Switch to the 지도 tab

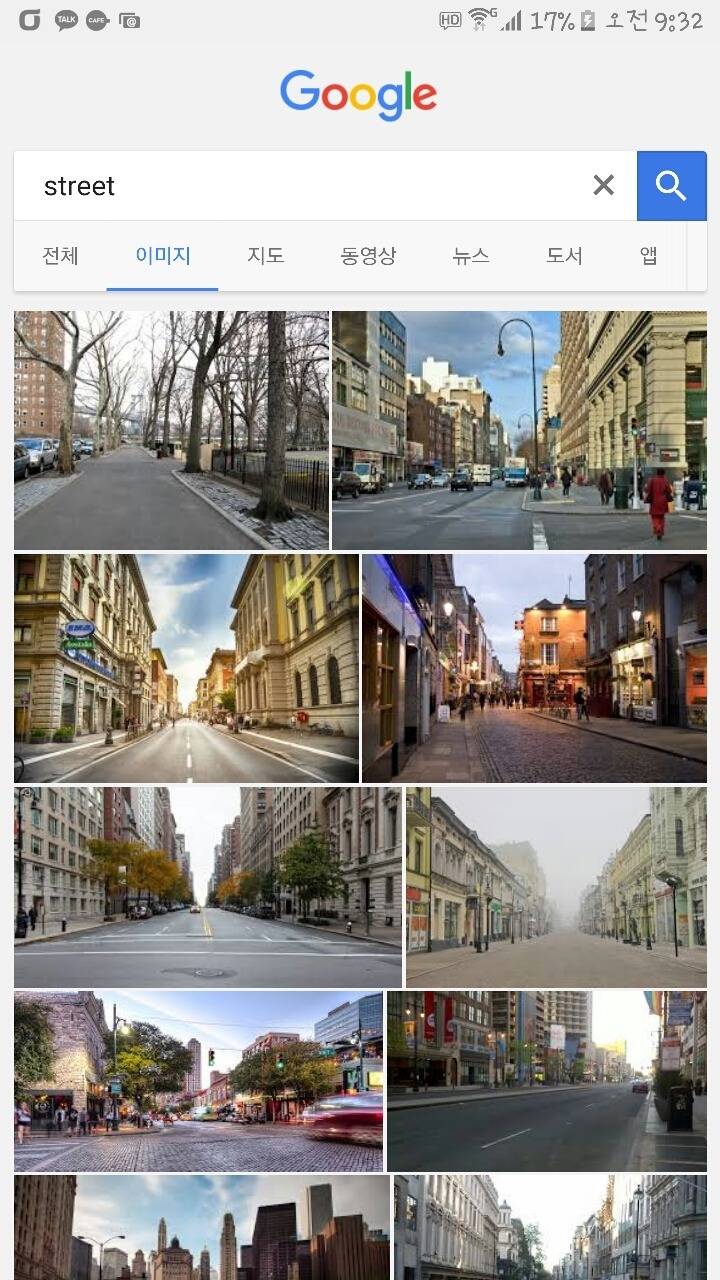click(x=266, y=256)
